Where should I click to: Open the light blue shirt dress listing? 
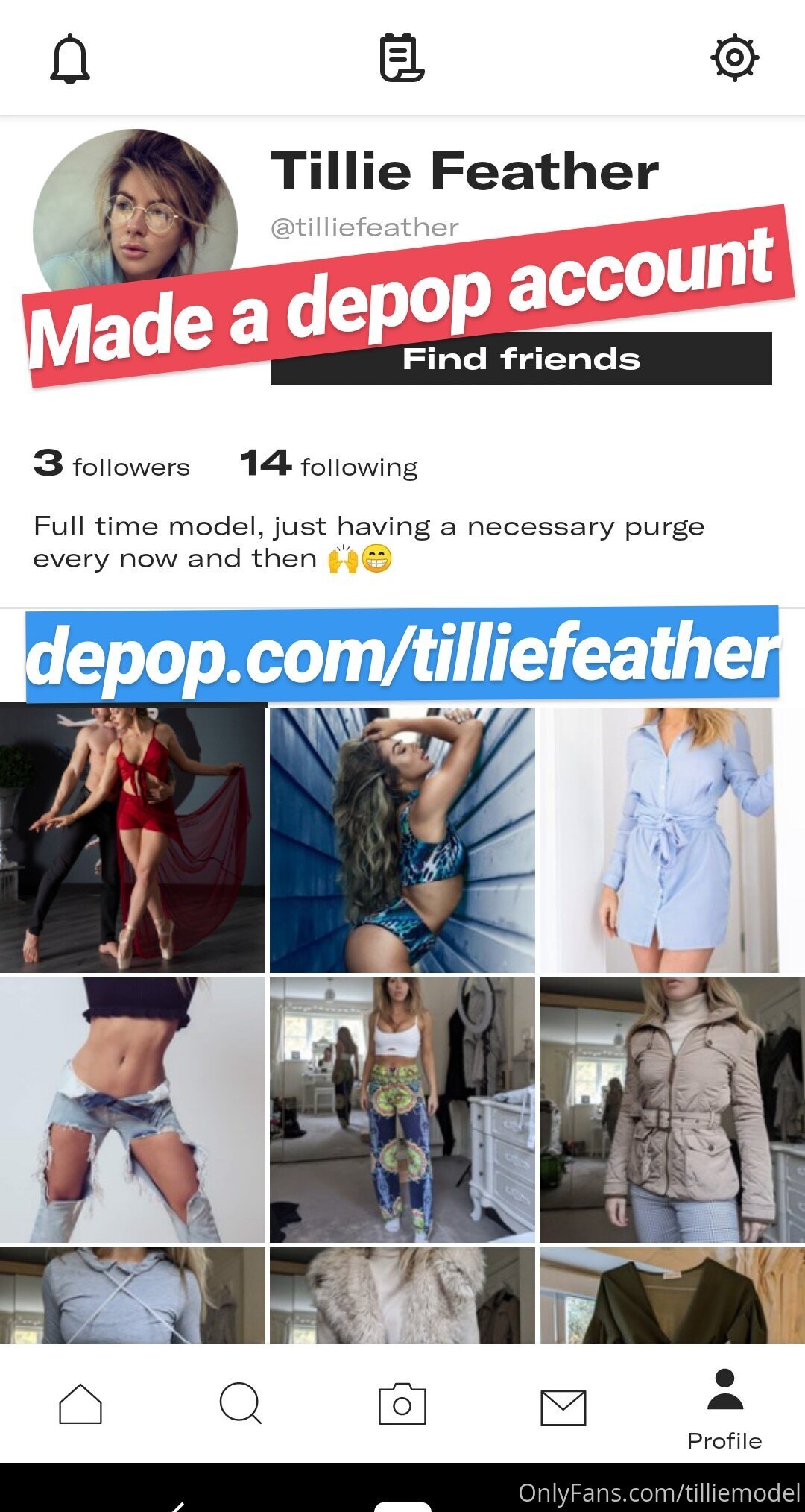[672, 840]
